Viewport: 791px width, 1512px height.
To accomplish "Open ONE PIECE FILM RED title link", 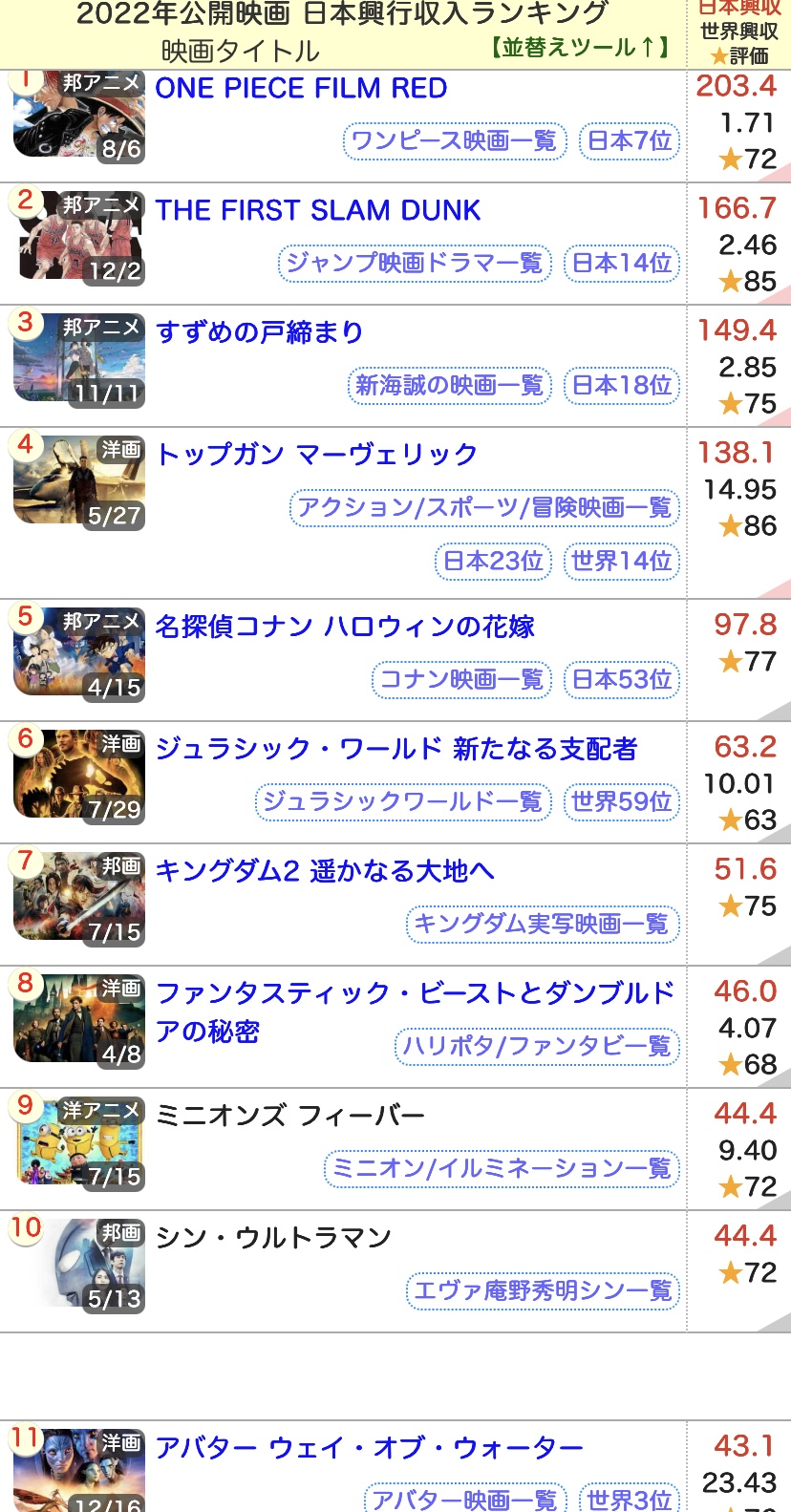I will coord(301,89).
